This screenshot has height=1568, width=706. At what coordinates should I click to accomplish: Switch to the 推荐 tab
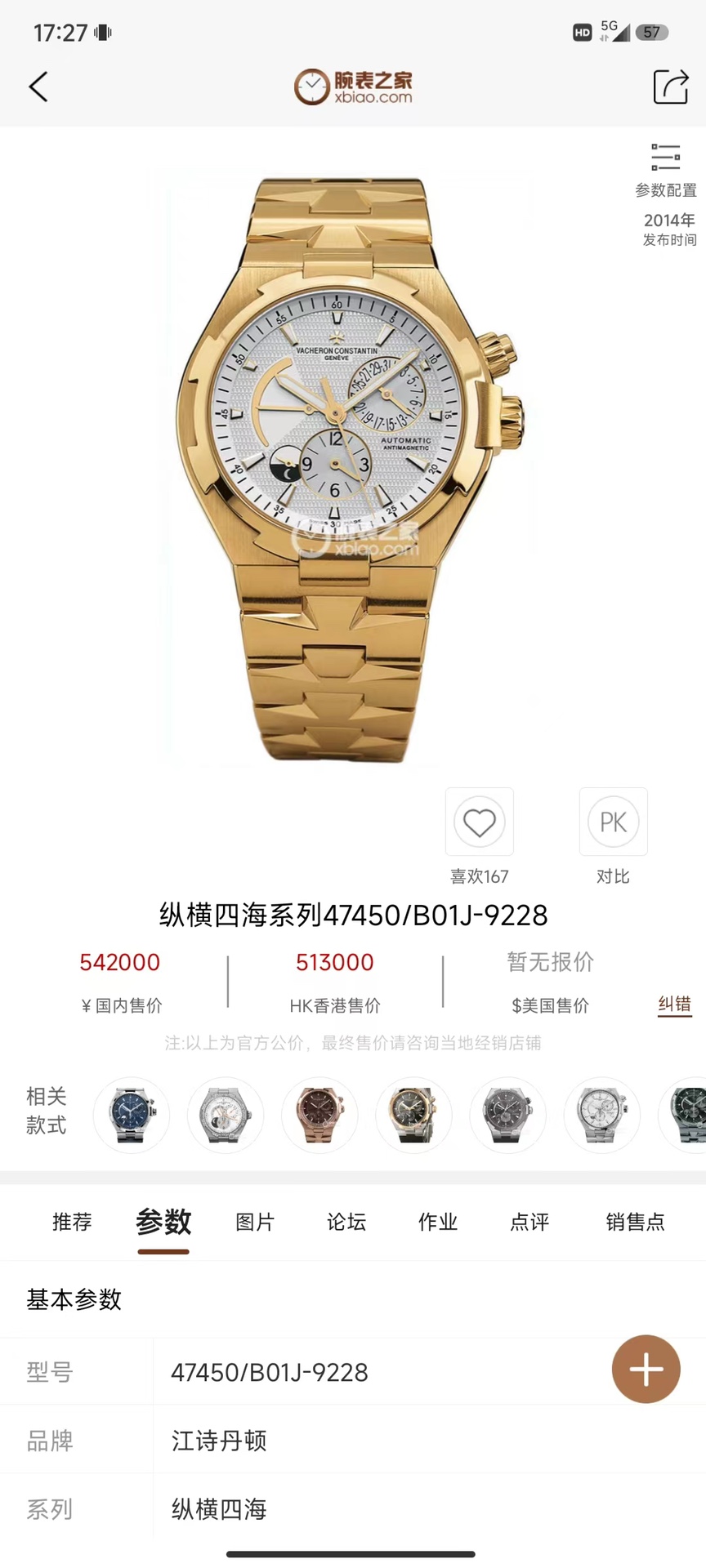point(72,1222)
